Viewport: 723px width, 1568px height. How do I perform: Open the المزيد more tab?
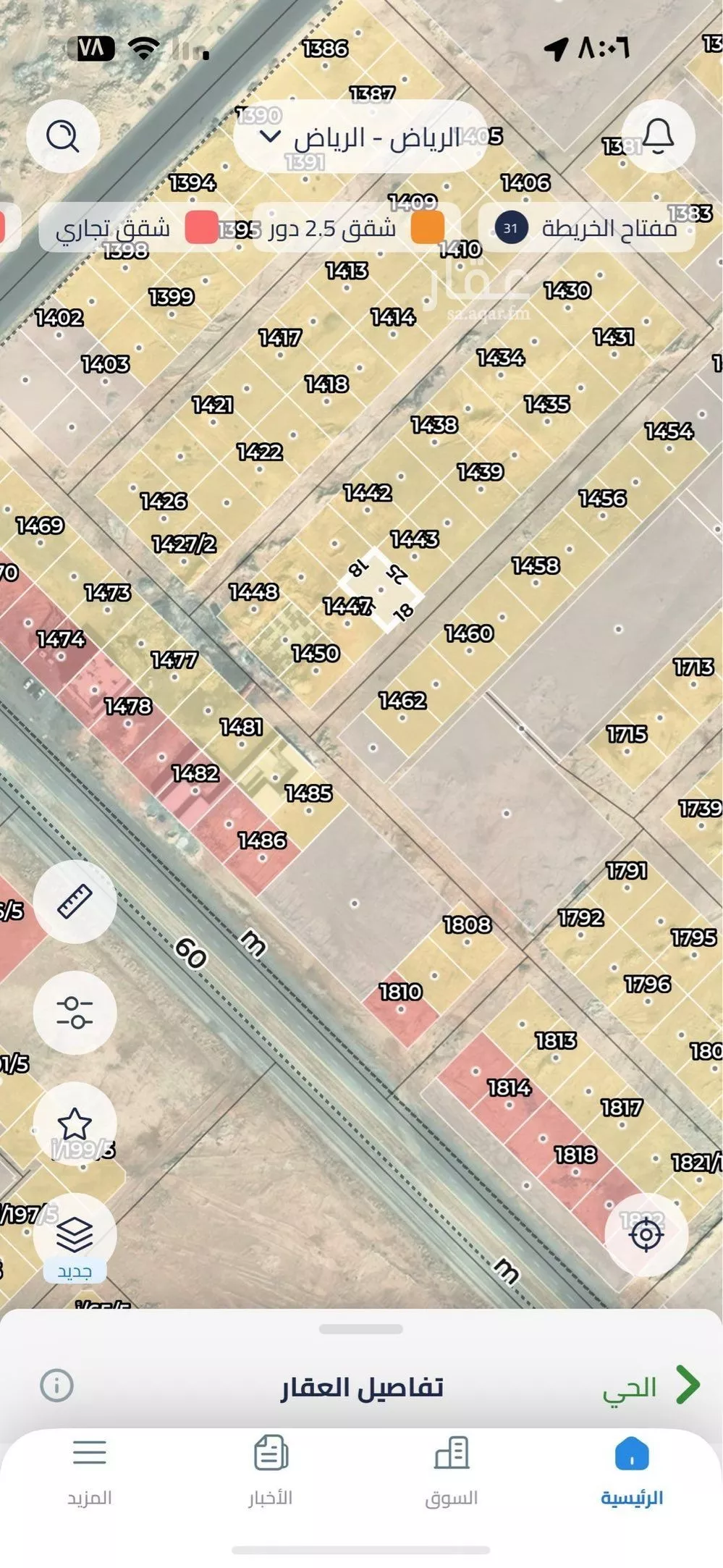[x=90, y=1471]
